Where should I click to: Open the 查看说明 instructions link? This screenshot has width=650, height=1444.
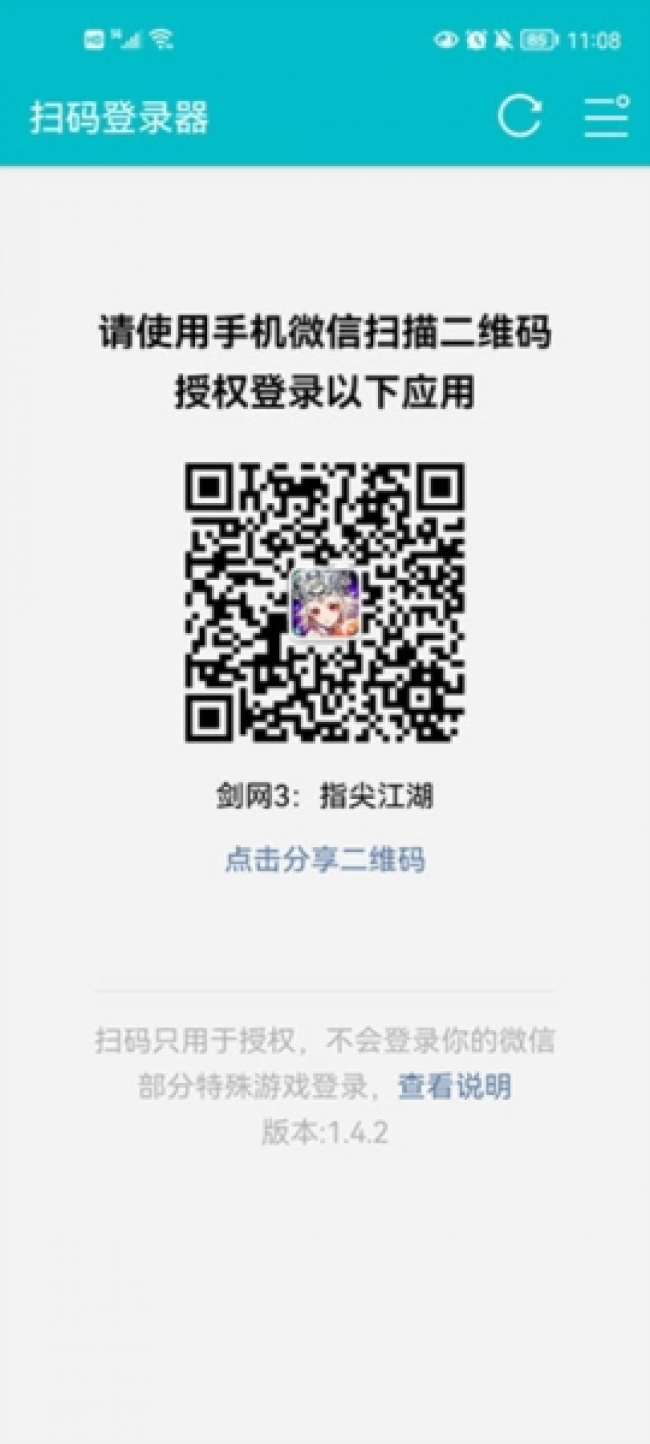455,1086
